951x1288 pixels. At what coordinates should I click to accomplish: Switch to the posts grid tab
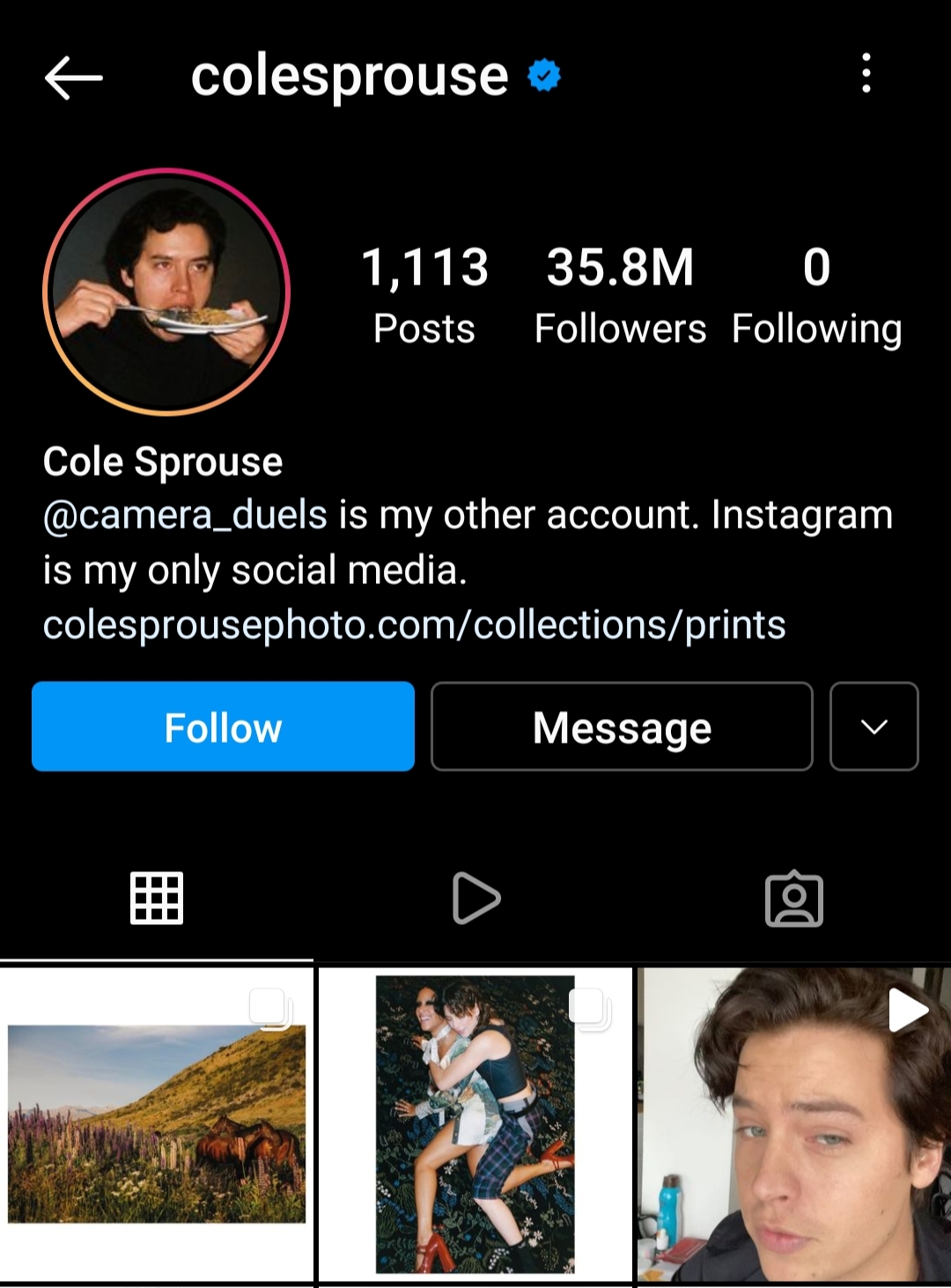157,899
